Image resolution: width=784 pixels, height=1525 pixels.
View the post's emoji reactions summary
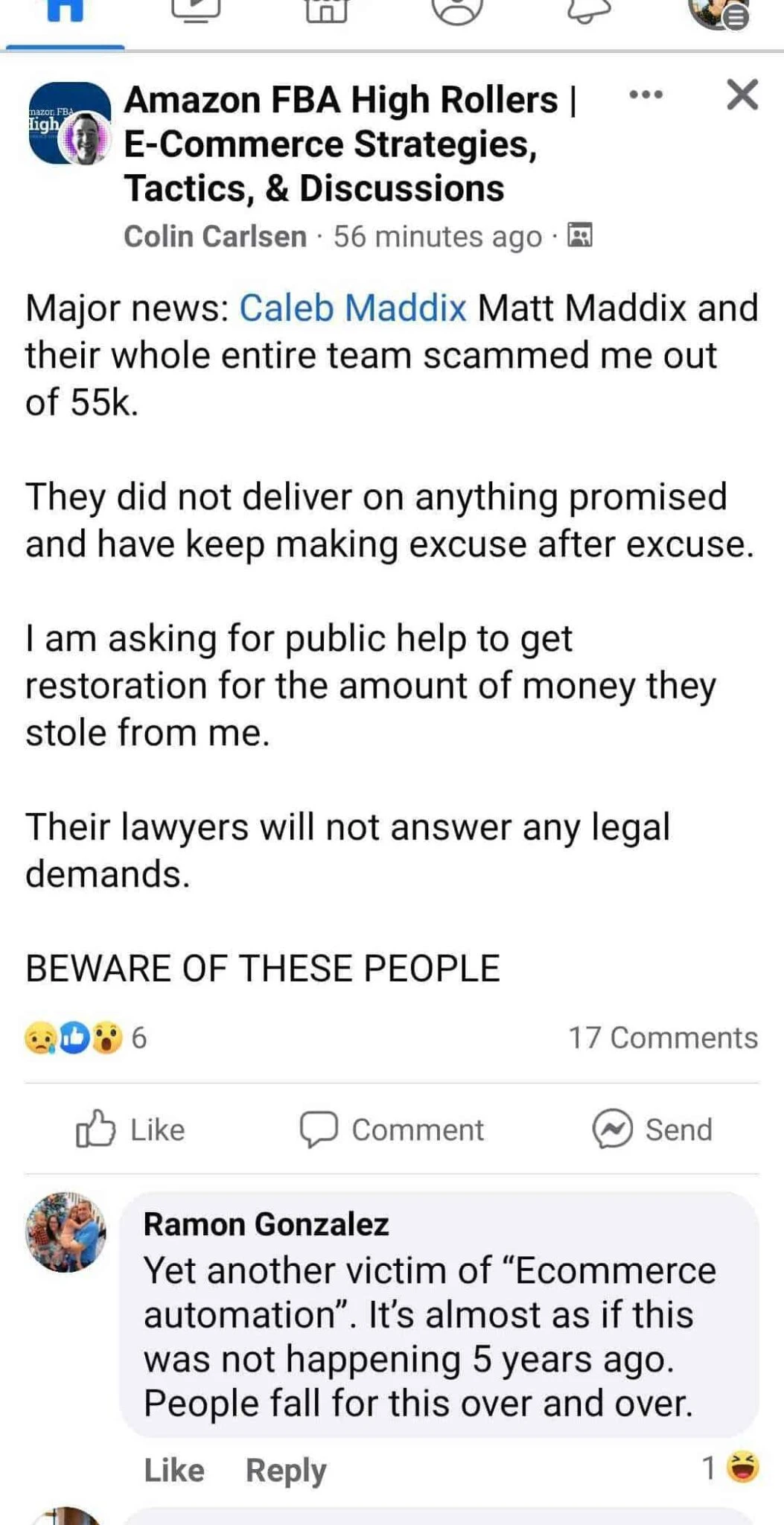pyautogui.click(x=74, y=1037)
